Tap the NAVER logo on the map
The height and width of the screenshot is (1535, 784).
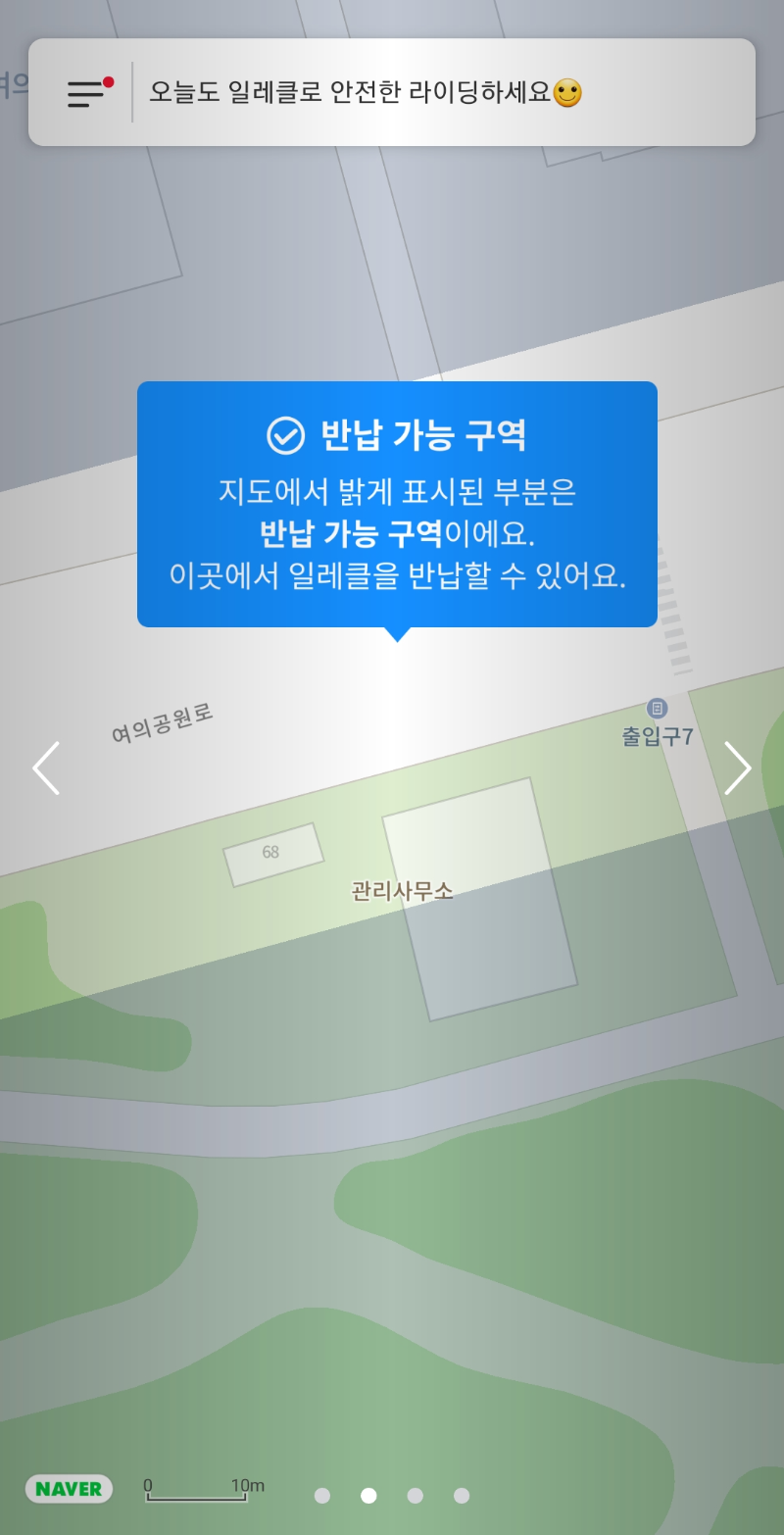tap(69, 1488)
